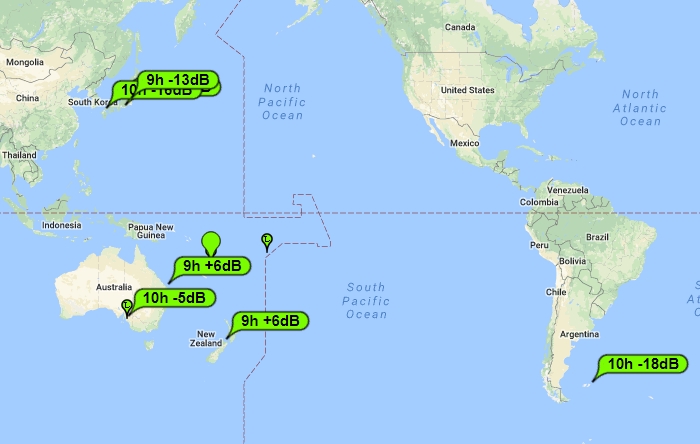Tap the blank green pin near Papua New Guinea

coord(210,241)
